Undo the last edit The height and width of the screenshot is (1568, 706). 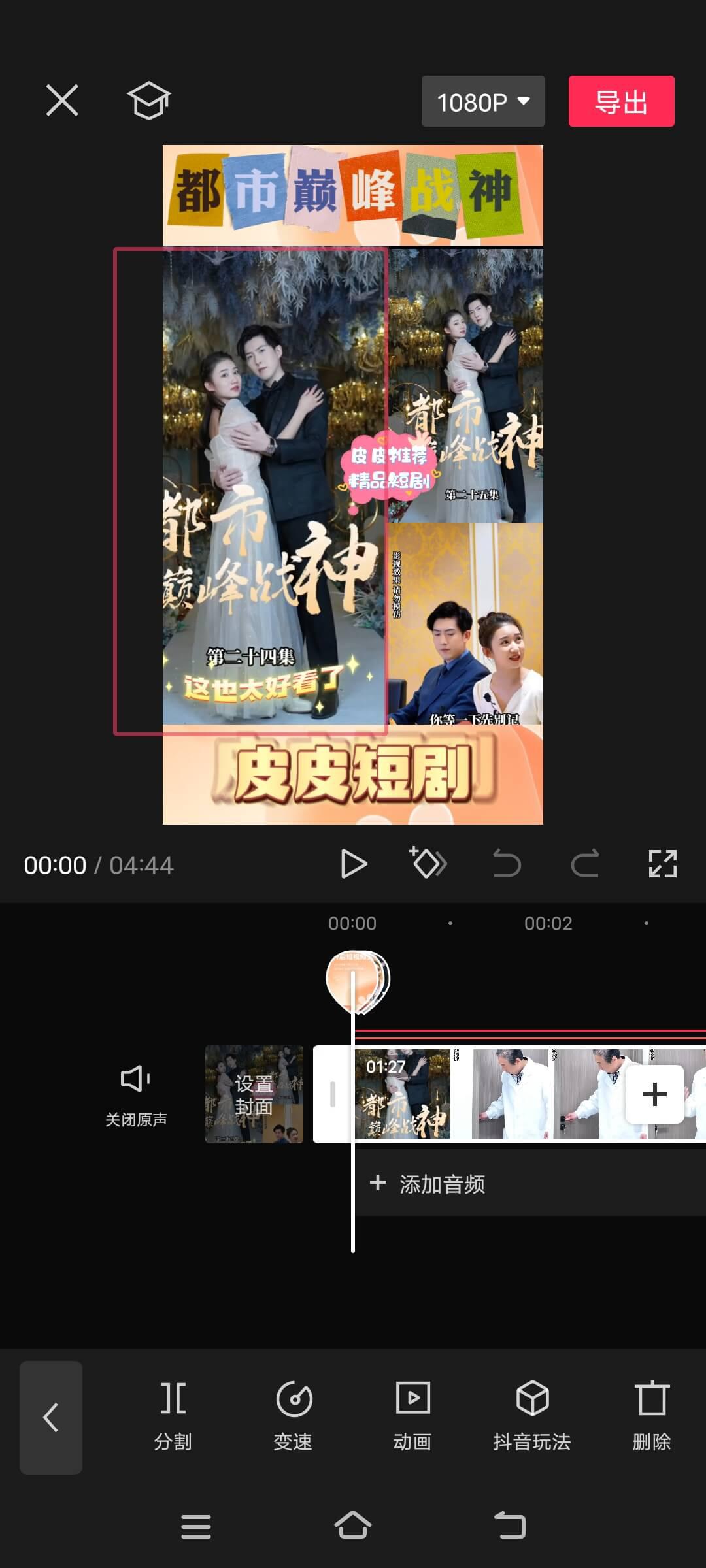click(507, 864)
